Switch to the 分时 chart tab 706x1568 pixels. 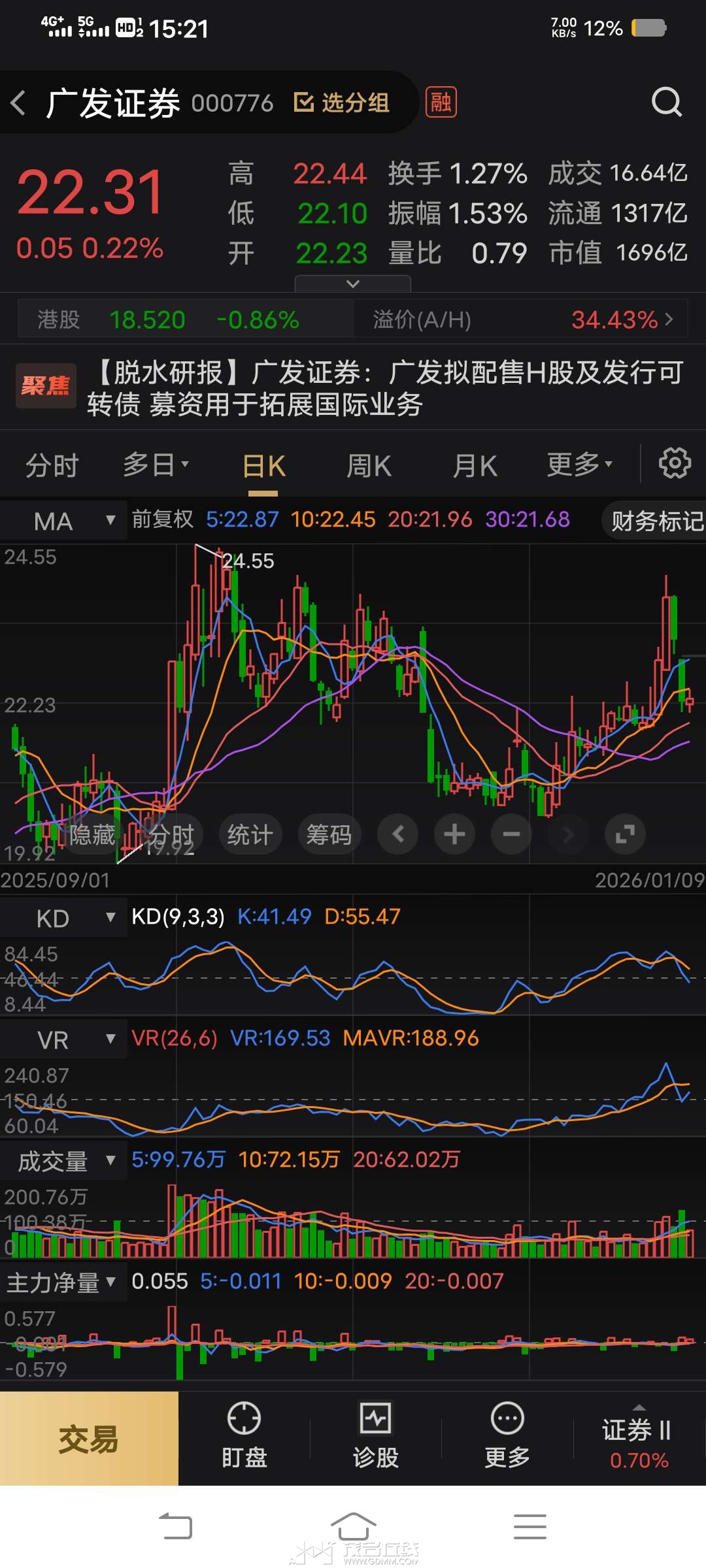point(52,466)
